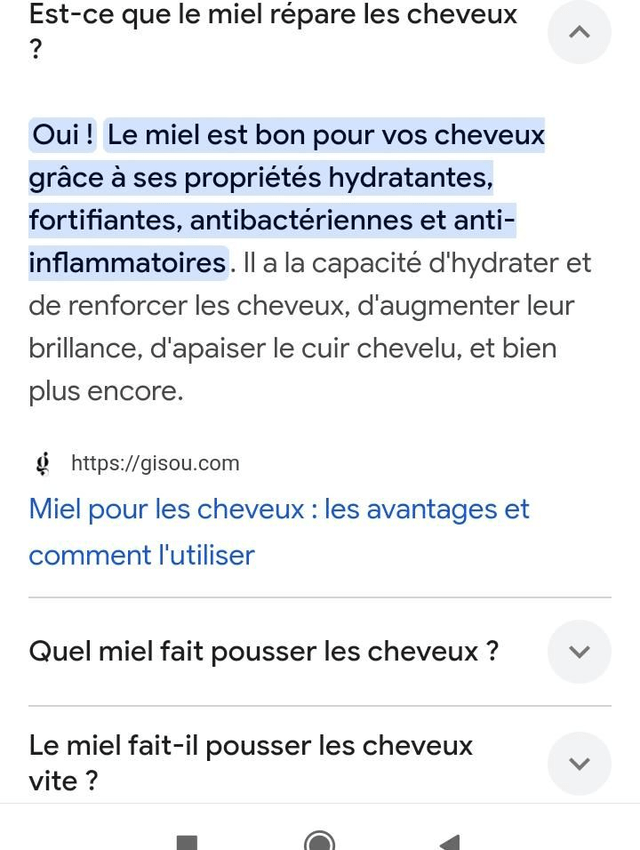Expand "Le miel fait-il pousser les cheveux vite ?"
The height and width of the screenshot is (850, 640).
(579, 763)
